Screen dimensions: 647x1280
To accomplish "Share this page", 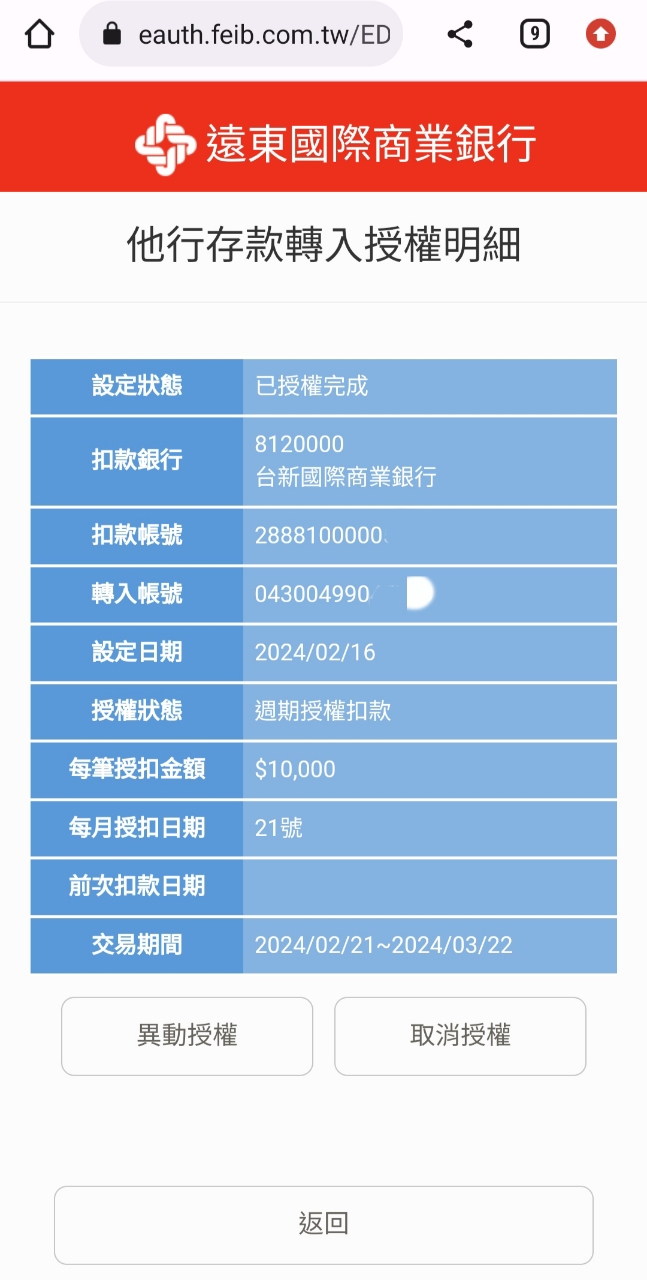I will (460, 35).
